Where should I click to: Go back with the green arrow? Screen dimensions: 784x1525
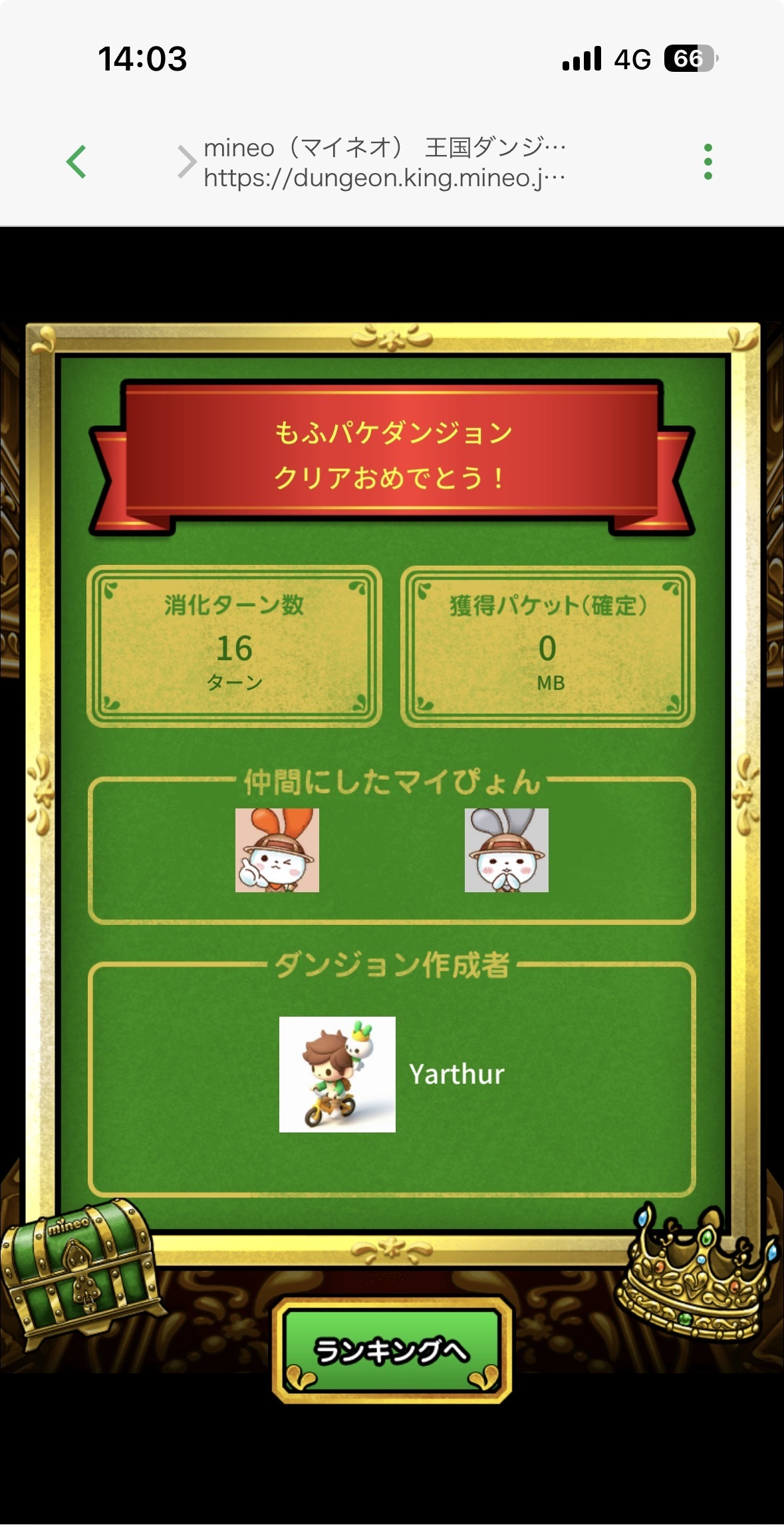click(x=76, y=162)
